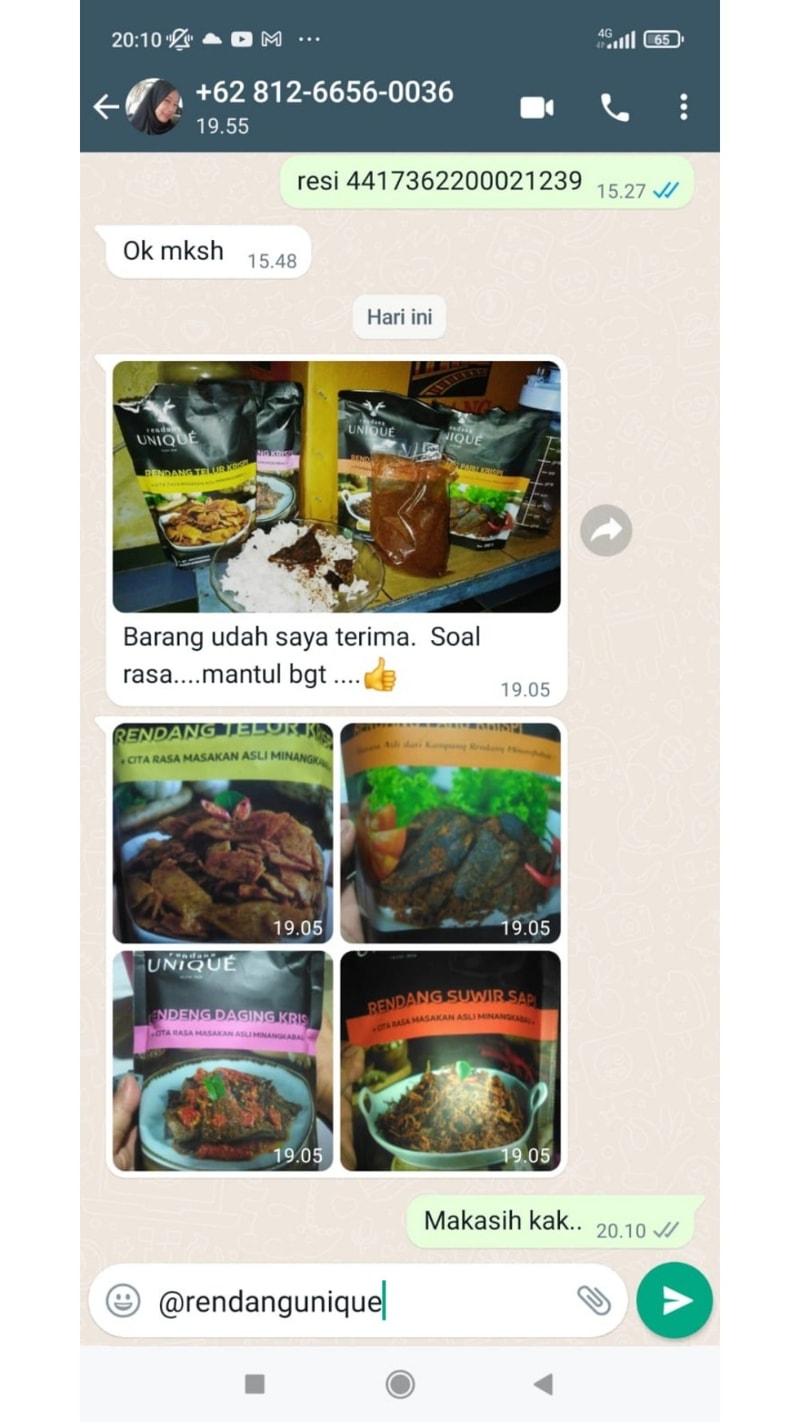Start a video call with this contact
800x1422 pixels.
[x=537, y=107]
